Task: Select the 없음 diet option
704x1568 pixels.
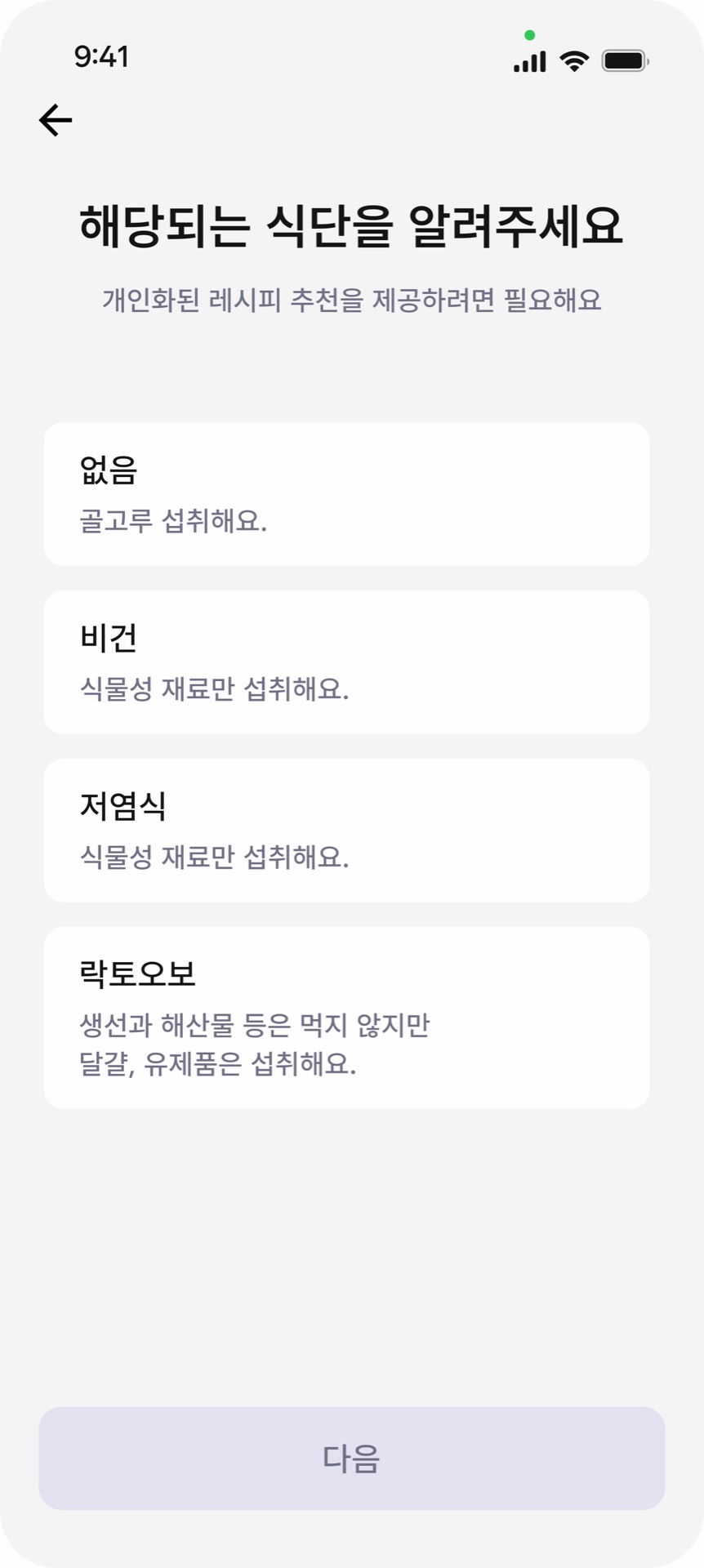Action: (346, 494)
